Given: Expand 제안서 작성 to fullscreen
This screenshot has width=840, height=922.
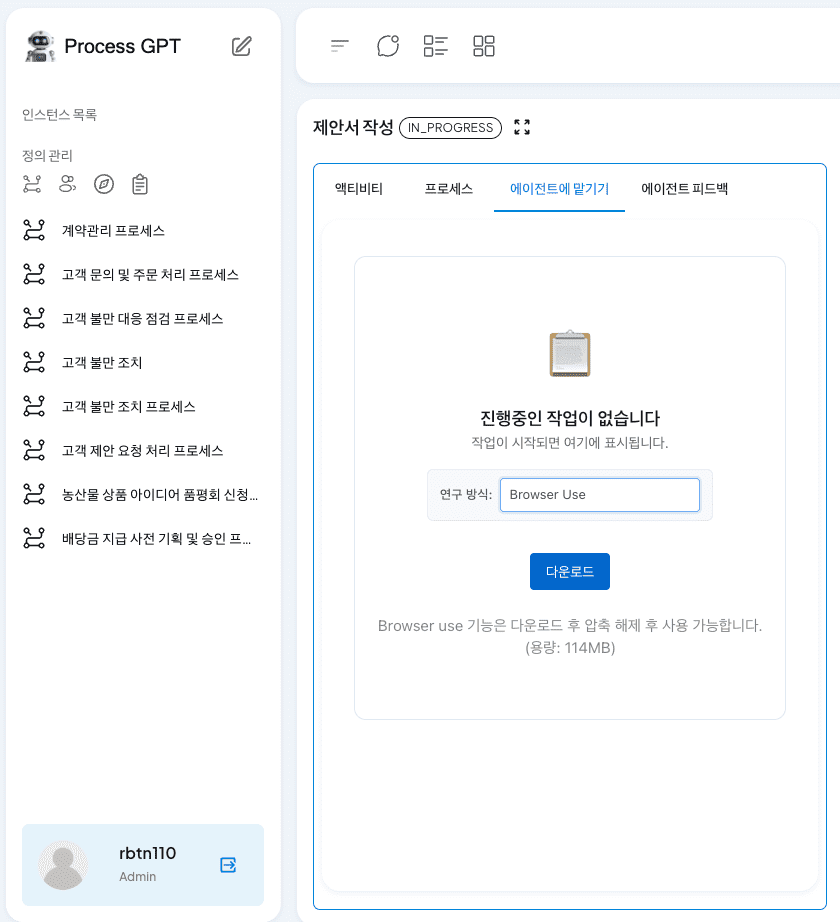Looking at the screenshot, I should (522, 127).
